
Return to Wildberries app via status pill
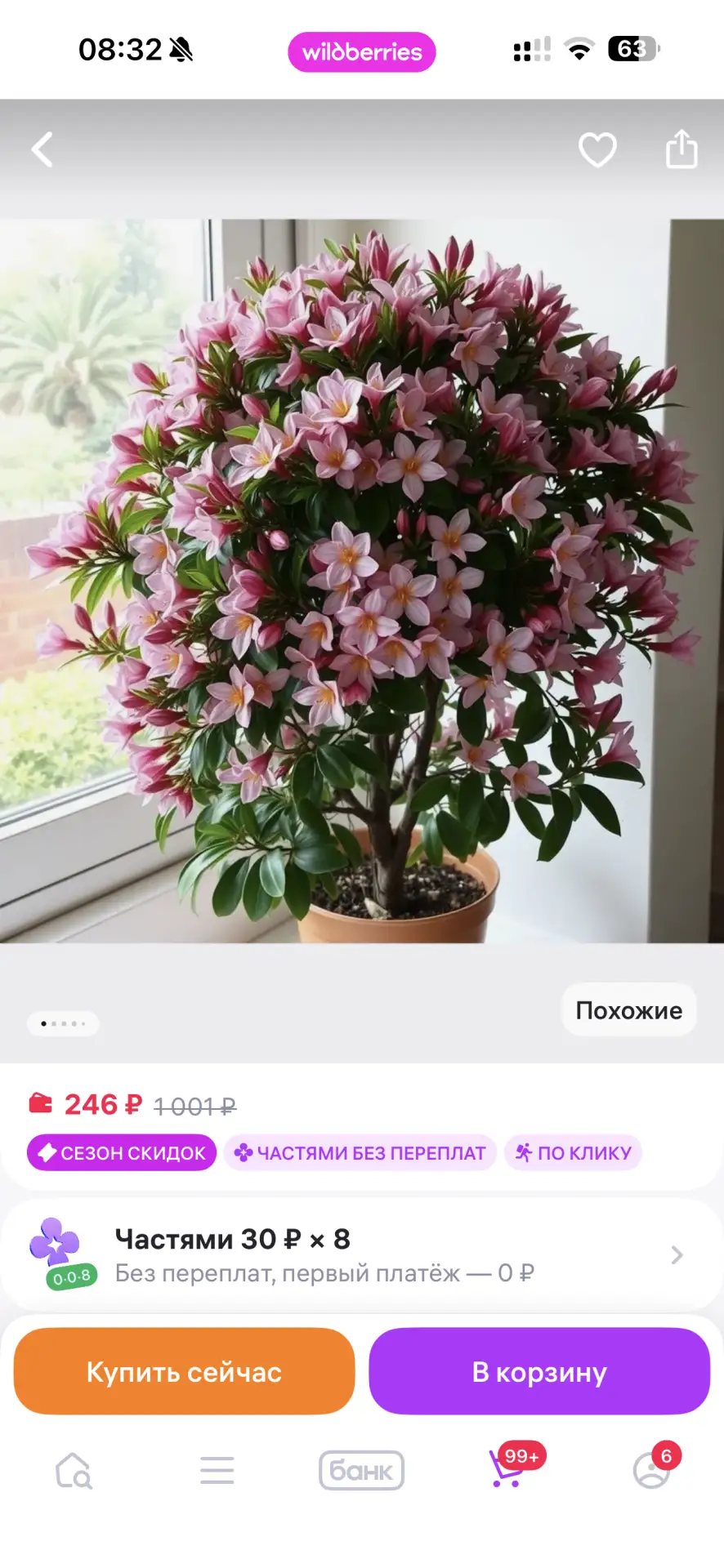pyautogui.click(x=361, y=51)
